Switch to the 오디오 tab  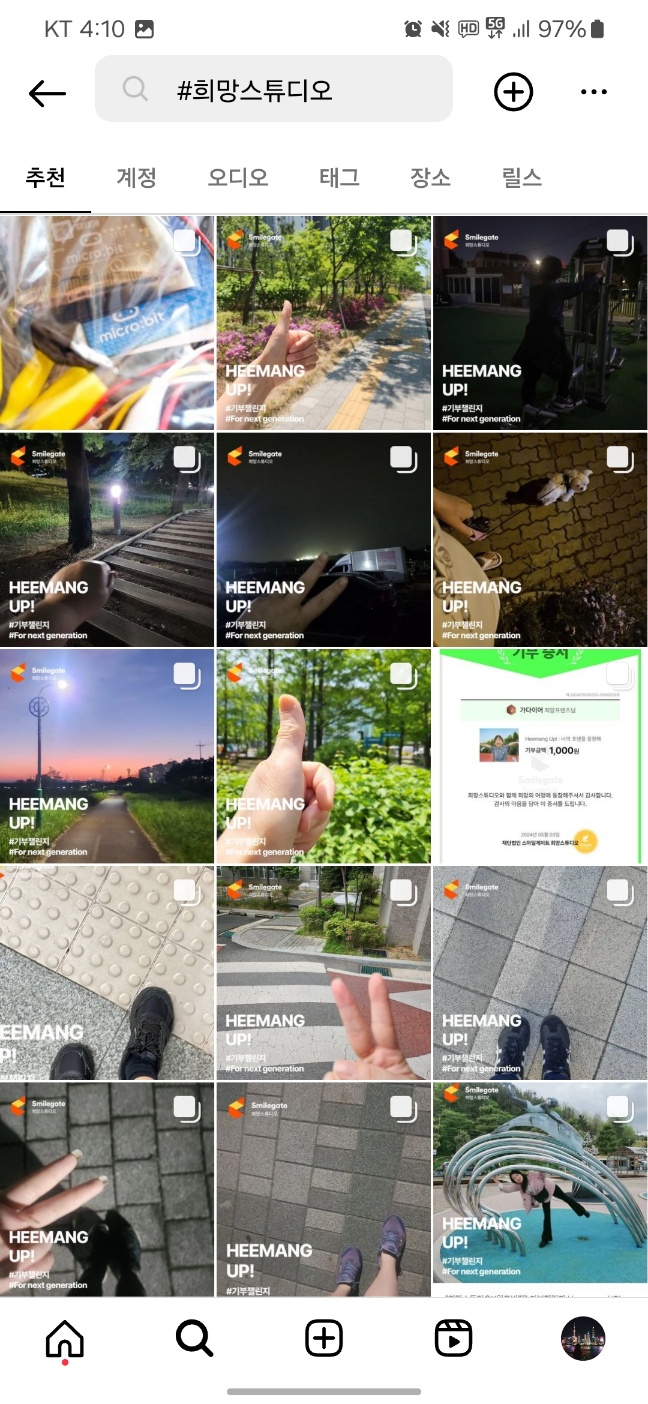237,178
